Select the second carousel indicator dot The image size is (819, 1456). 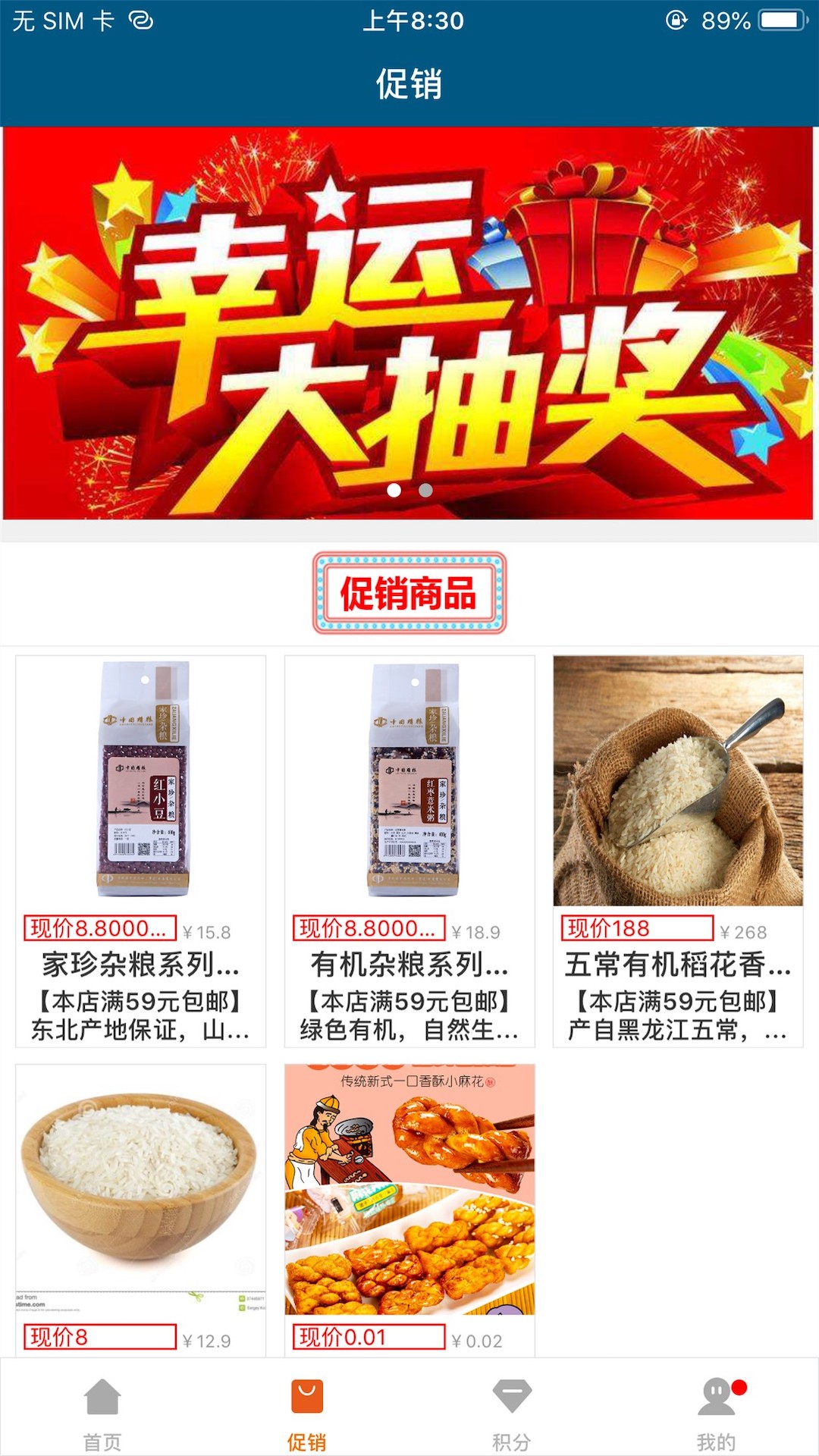tap(425, 491)
